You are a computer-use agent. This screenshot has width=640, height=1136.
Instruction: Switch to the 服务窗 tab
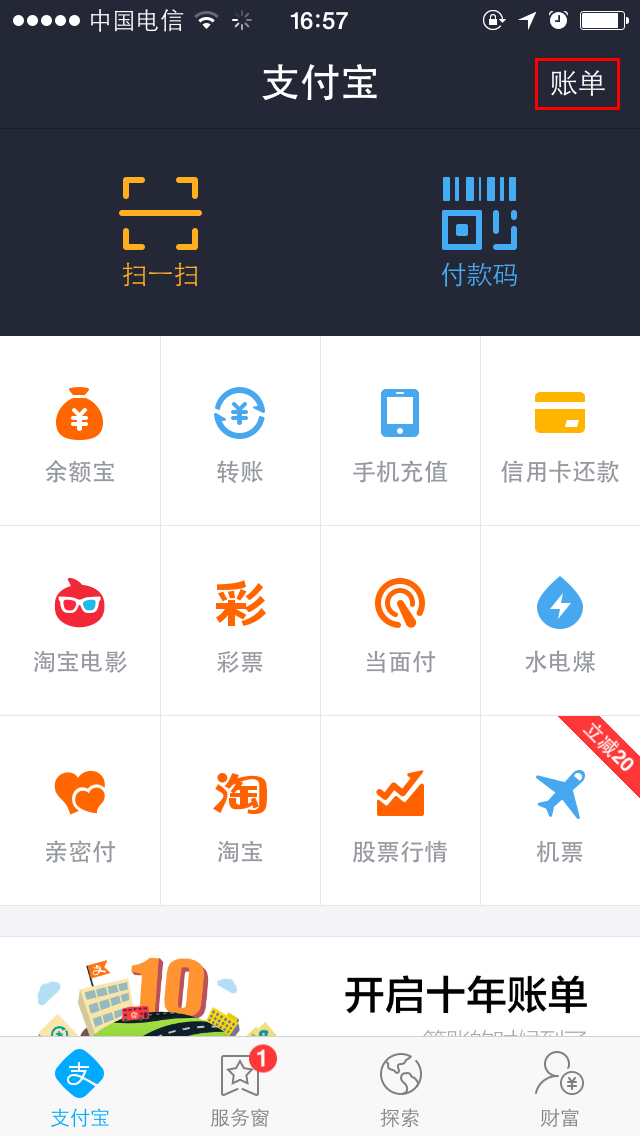pyautogui.click(x=240, y=1088)
